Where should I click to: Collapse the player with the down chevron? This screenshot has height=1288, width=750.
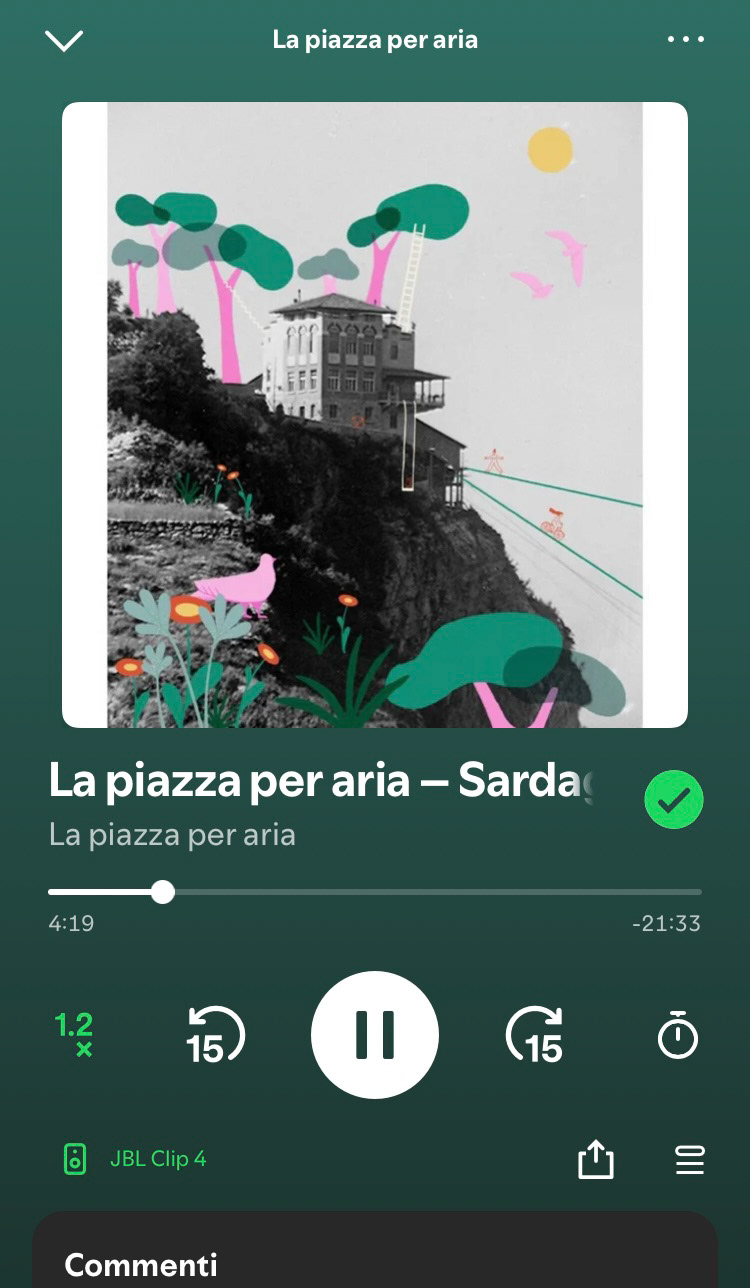pyautogui.click(x=64, y=41)
